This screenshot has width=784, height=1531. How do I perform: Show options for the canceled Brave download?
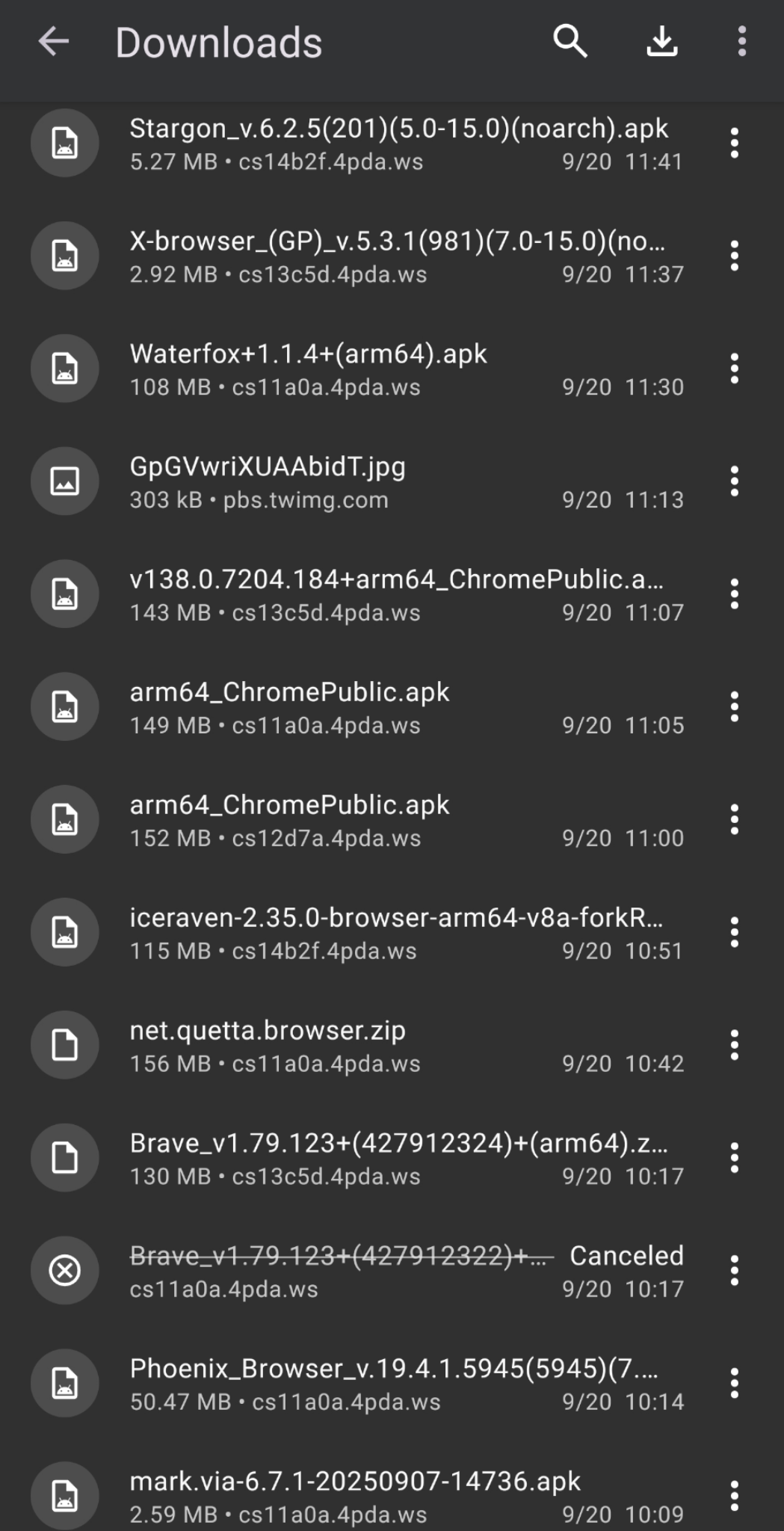(x=735, y=1271)
